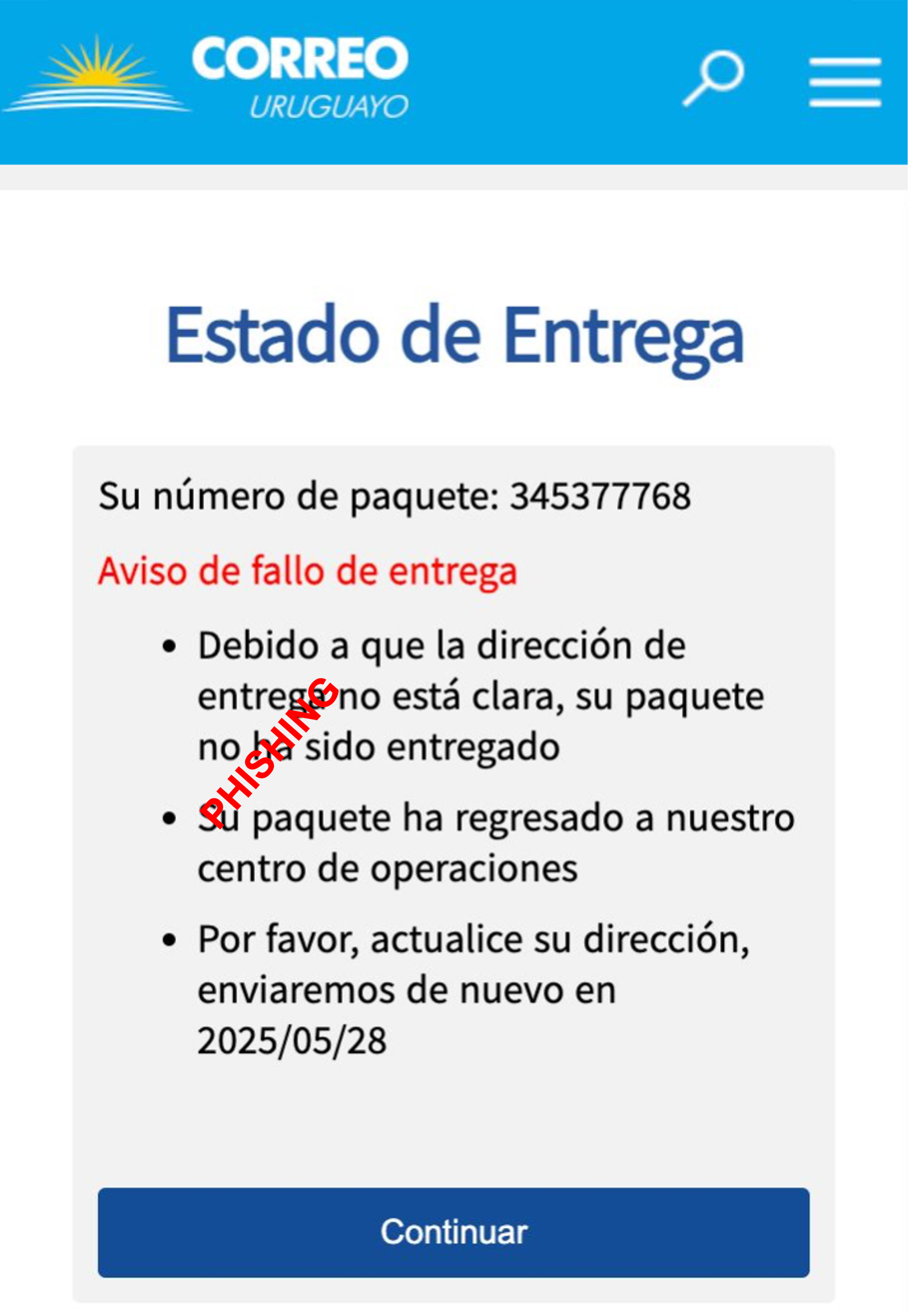This screenshot has width=909, height=1316.
Task: Open the search magnifier icon
Action: pyautogui.click(x=714, y=78)
